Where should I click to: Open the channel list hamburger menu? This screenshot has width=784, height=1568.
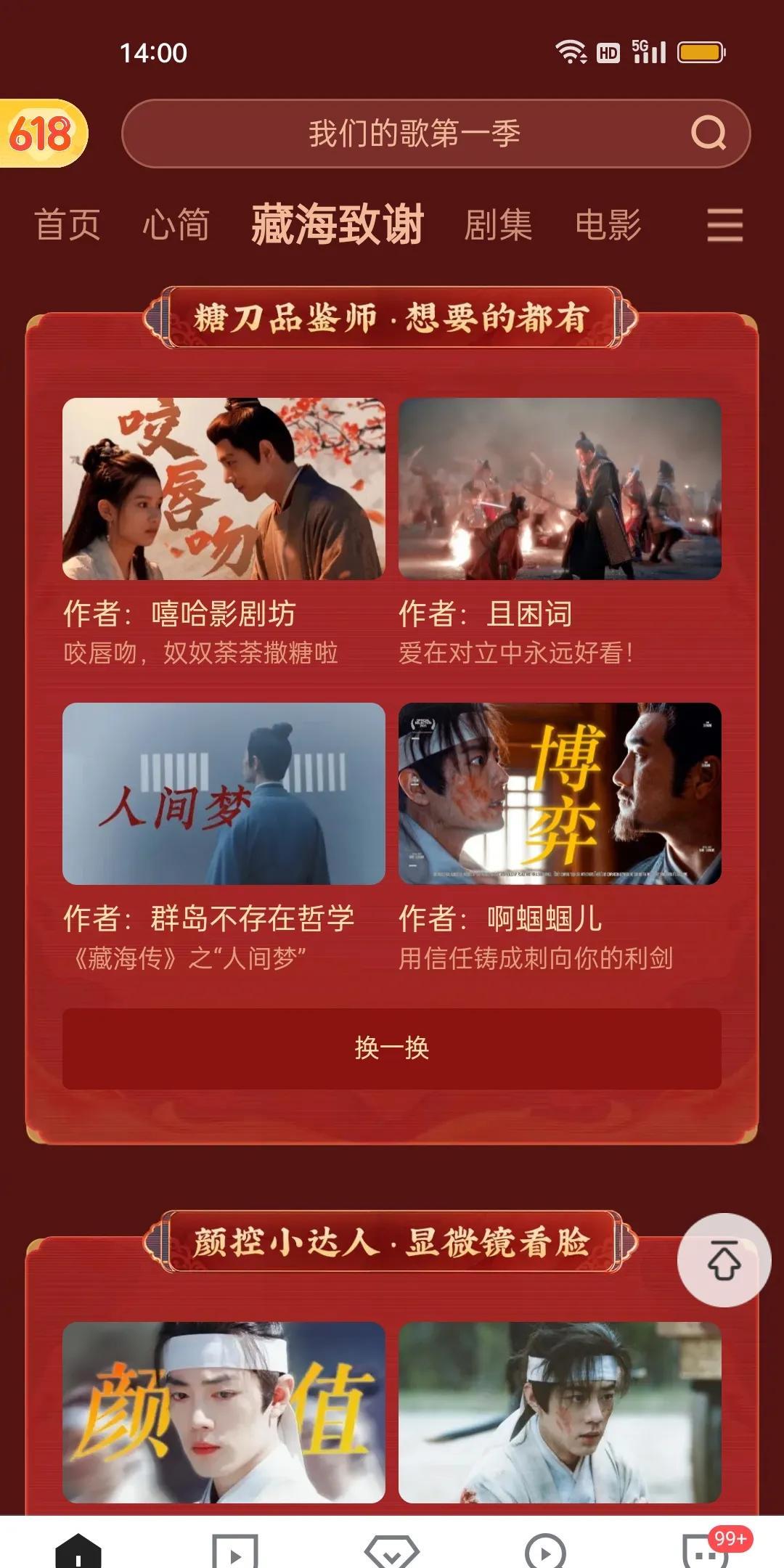(x=724, y=224)
